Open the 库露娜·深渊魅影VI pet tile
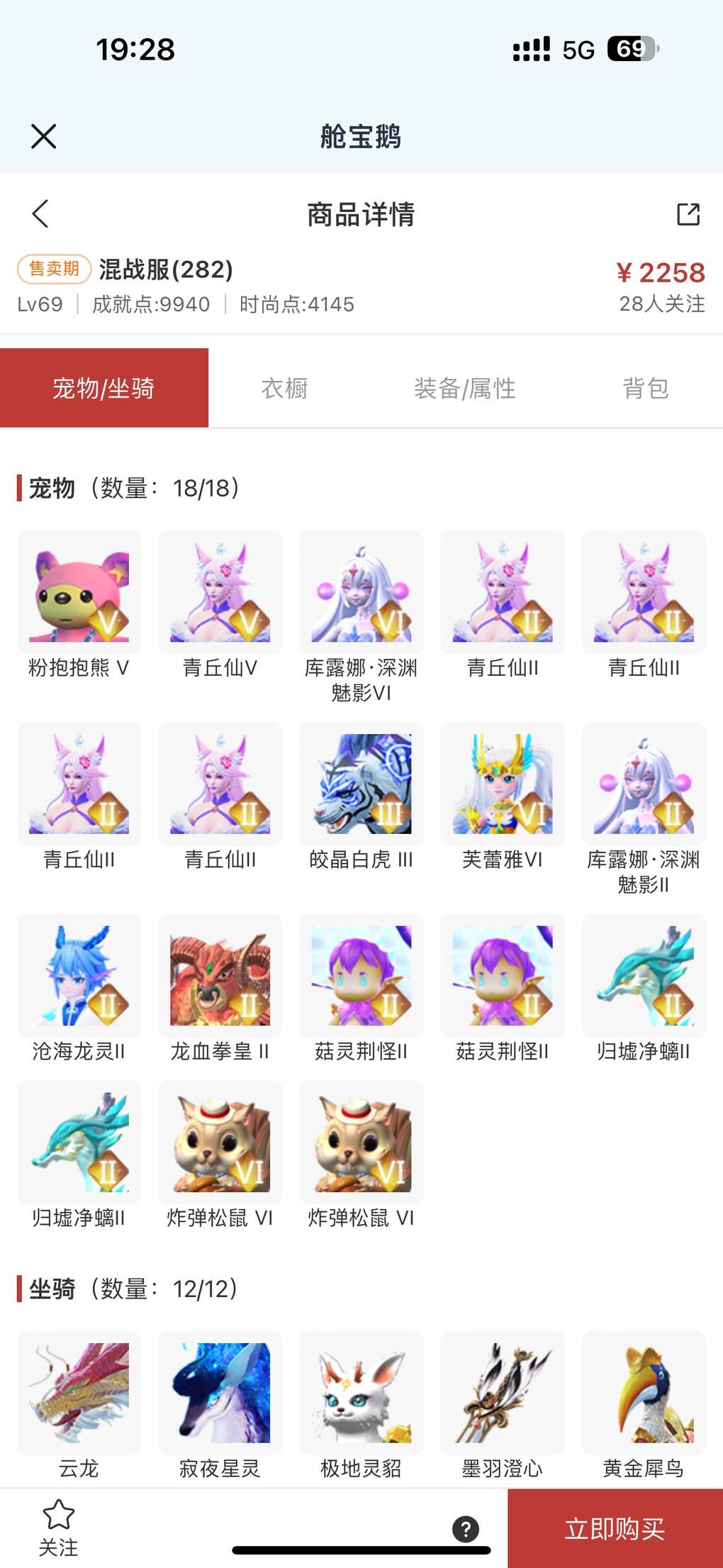The image size is (723, 1568). (x=361, y=592)
